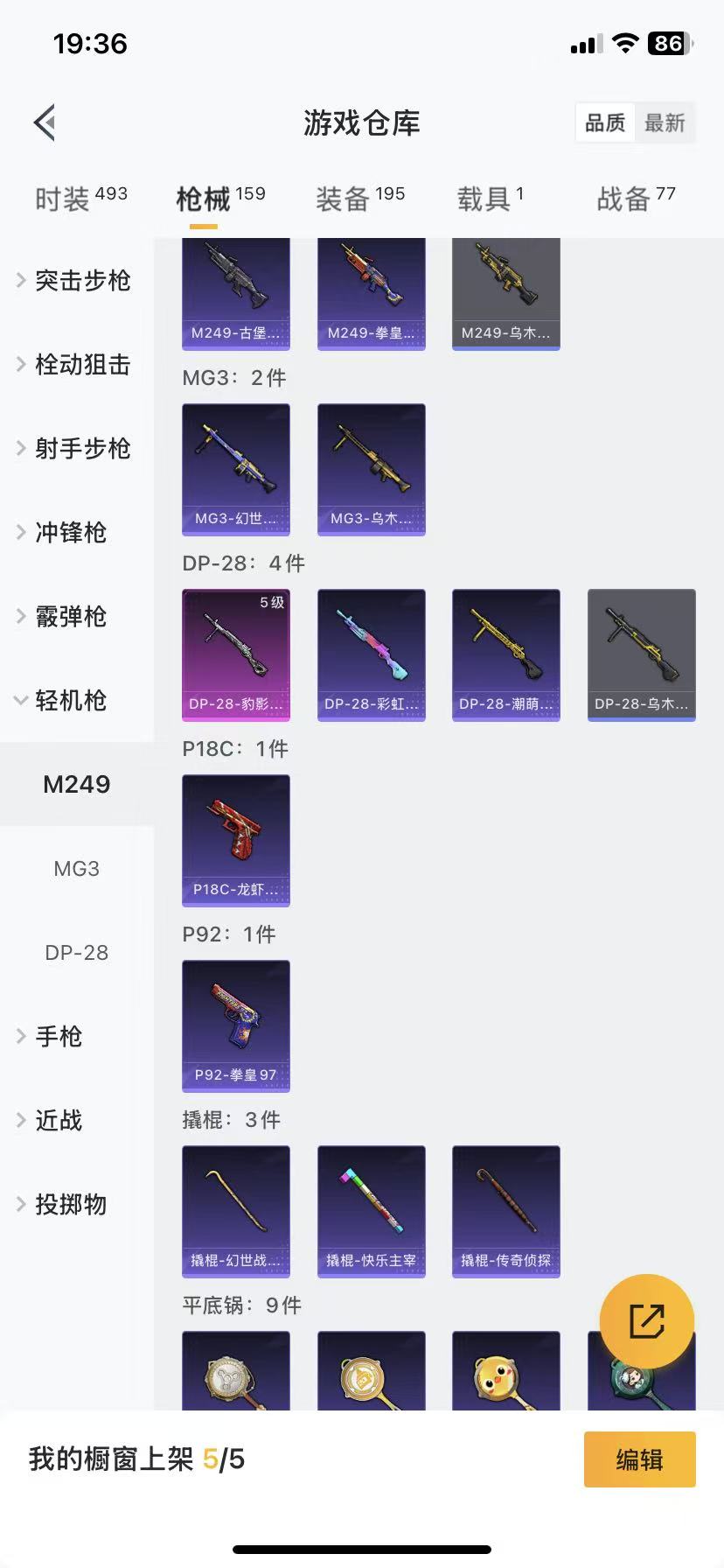The image size is (724, 1568).
Task: Expand the 手枪 category
Action: 57,1037
